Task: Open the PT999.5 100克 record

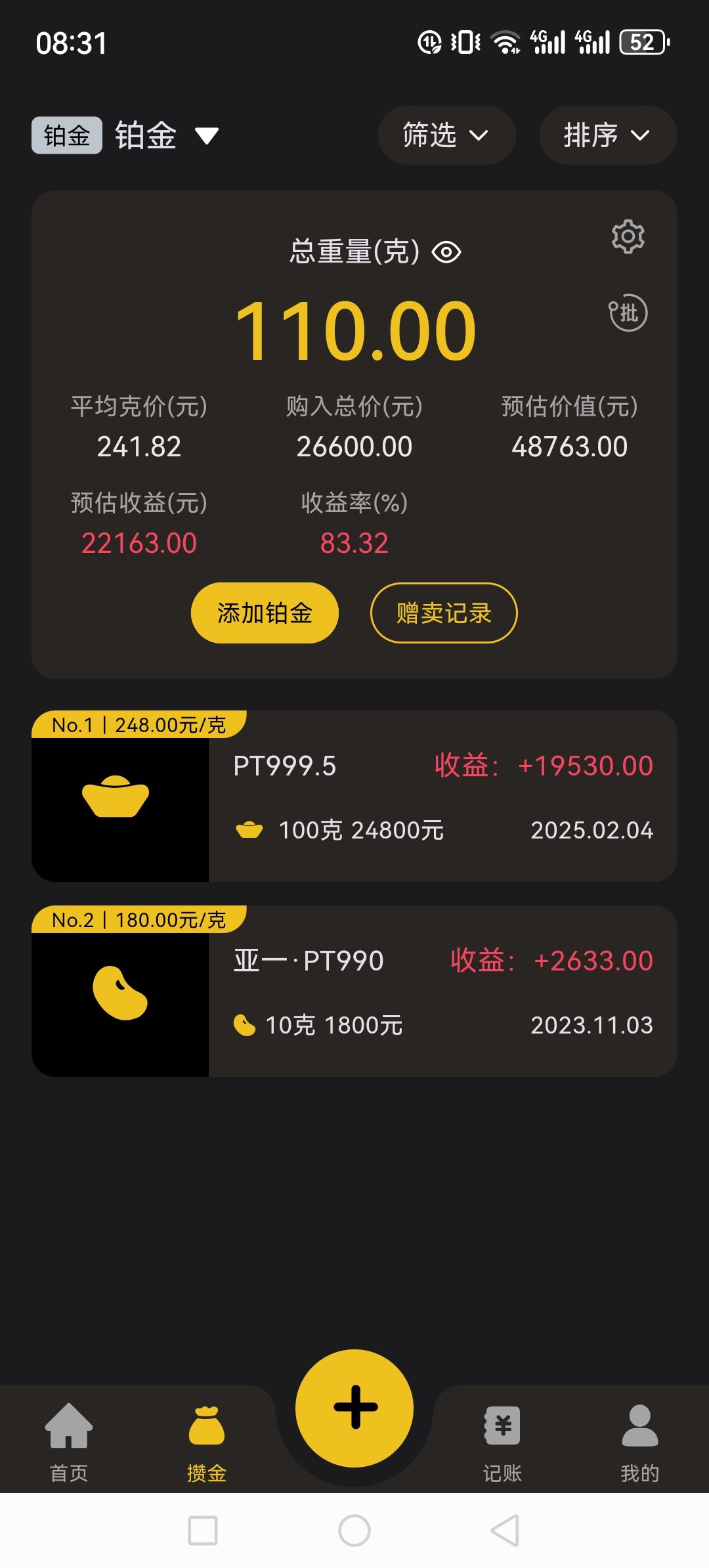Action: pos(354,796)
